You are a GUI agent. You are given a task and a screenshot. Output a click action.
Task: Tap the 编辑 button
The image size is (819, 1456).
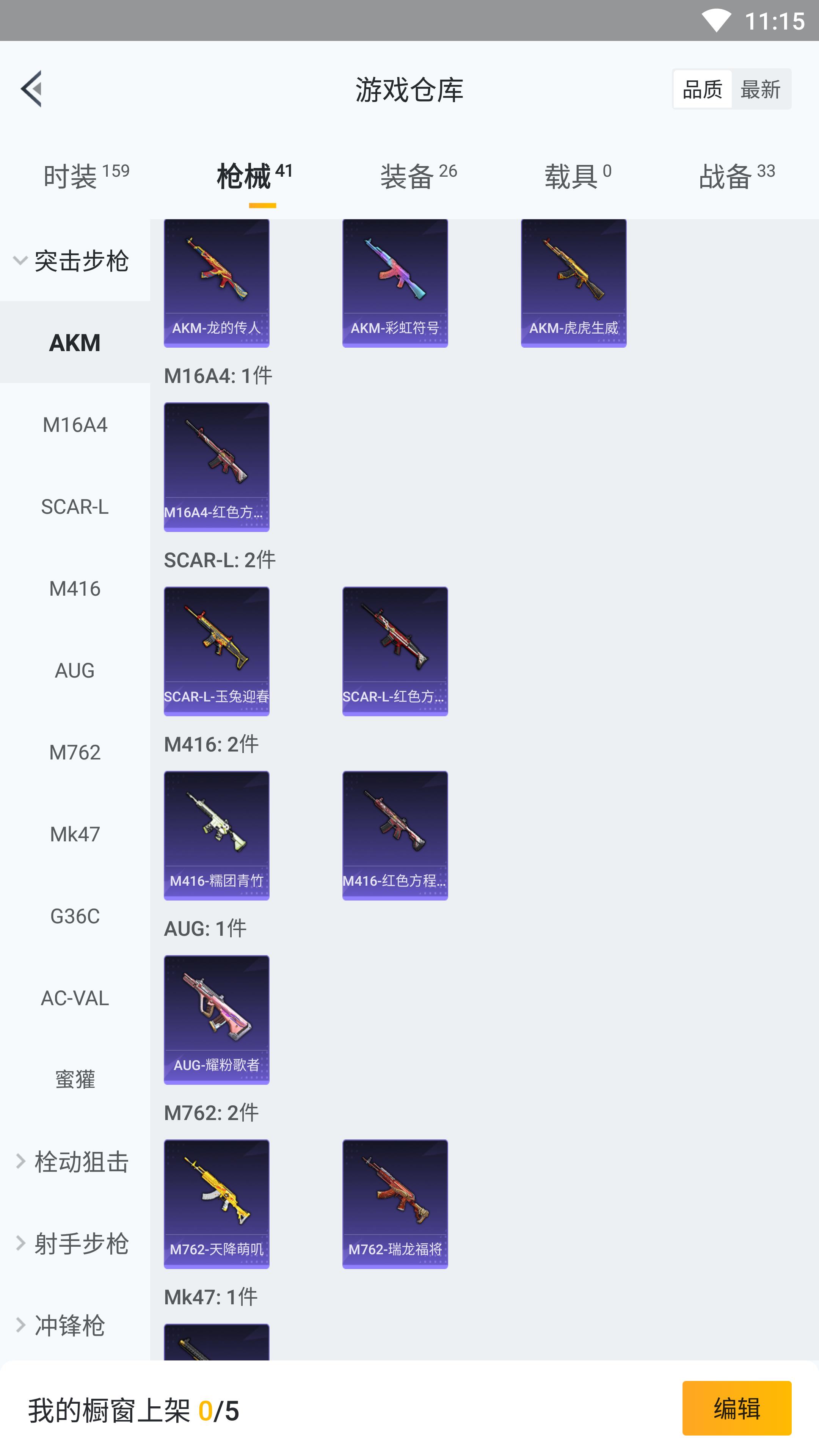pos(736,1407)
